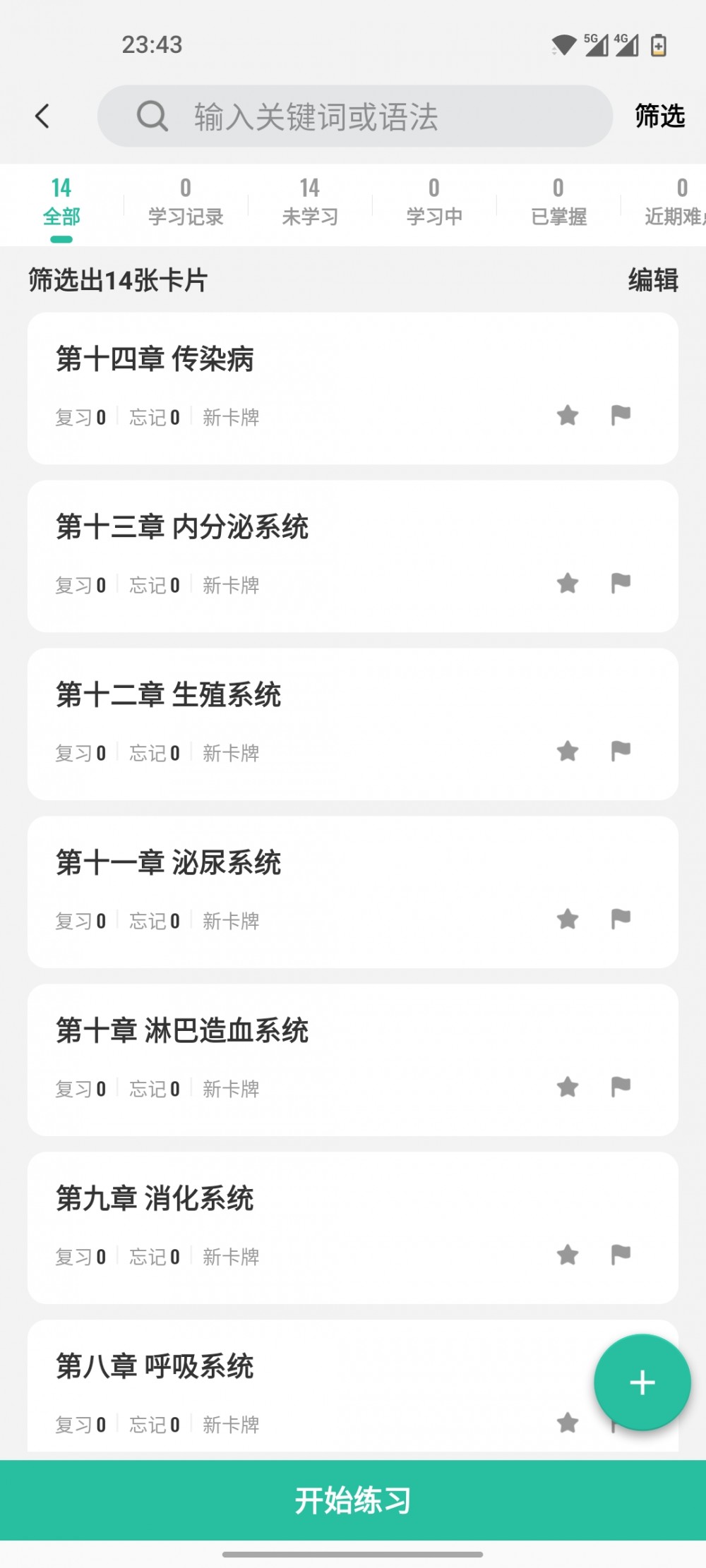Image resolution: width=706 pixels, height=1568 pixels.
Task: Add a new card with the plus button
Action: click(642, 1382)
